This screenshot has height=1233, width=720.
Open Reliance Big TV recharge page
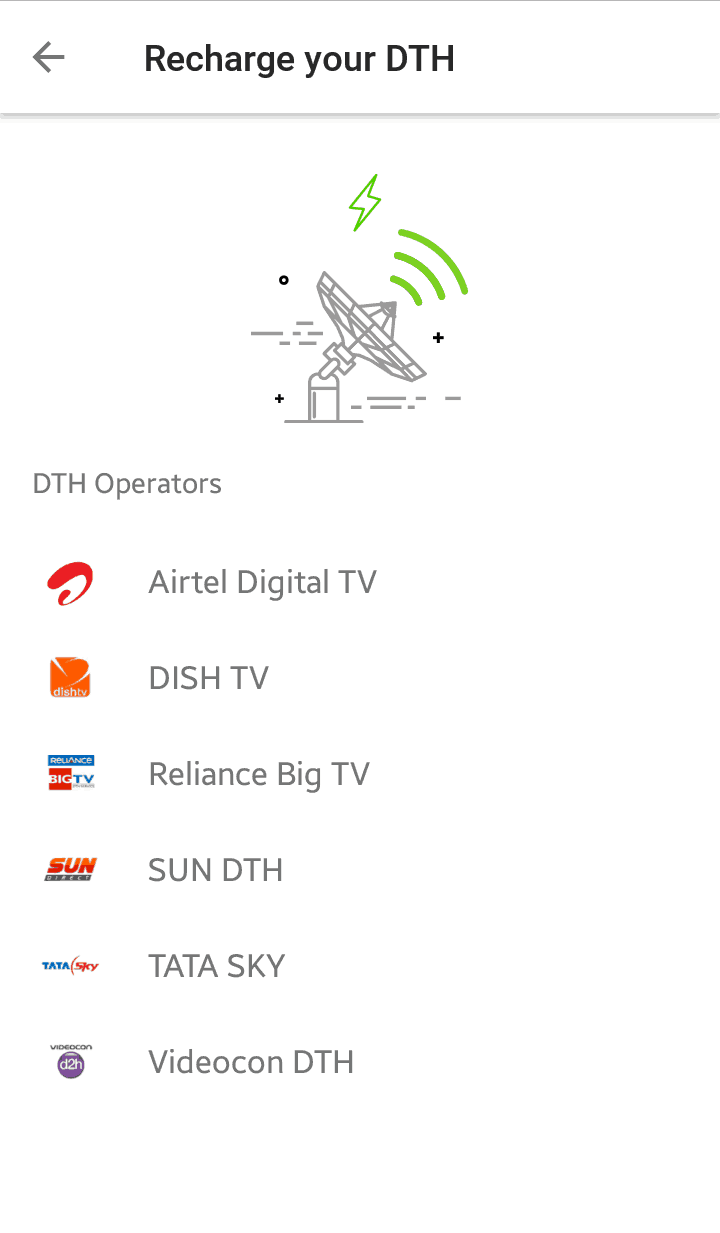coord(258,773)
